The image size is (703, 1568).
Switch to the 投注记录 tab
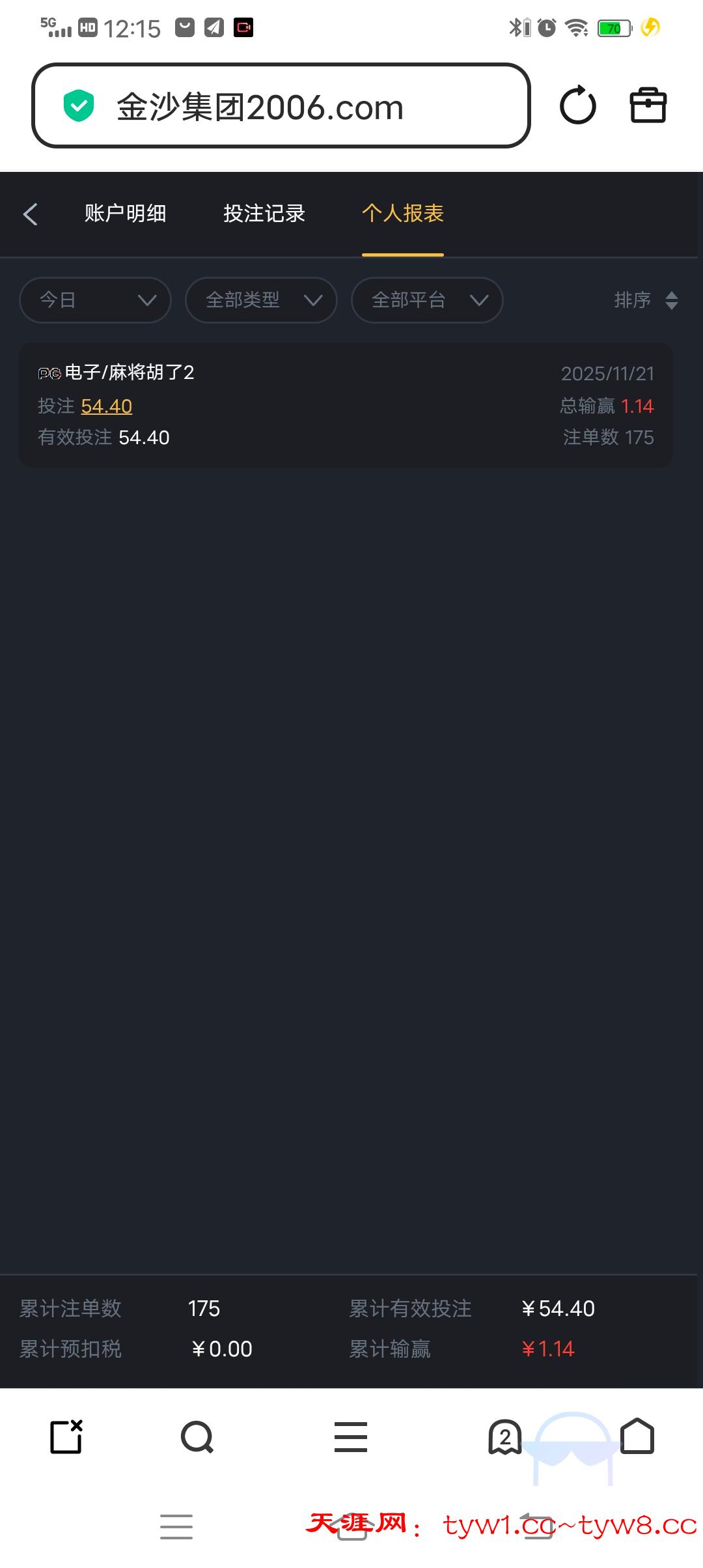click(x=264, y=214)
